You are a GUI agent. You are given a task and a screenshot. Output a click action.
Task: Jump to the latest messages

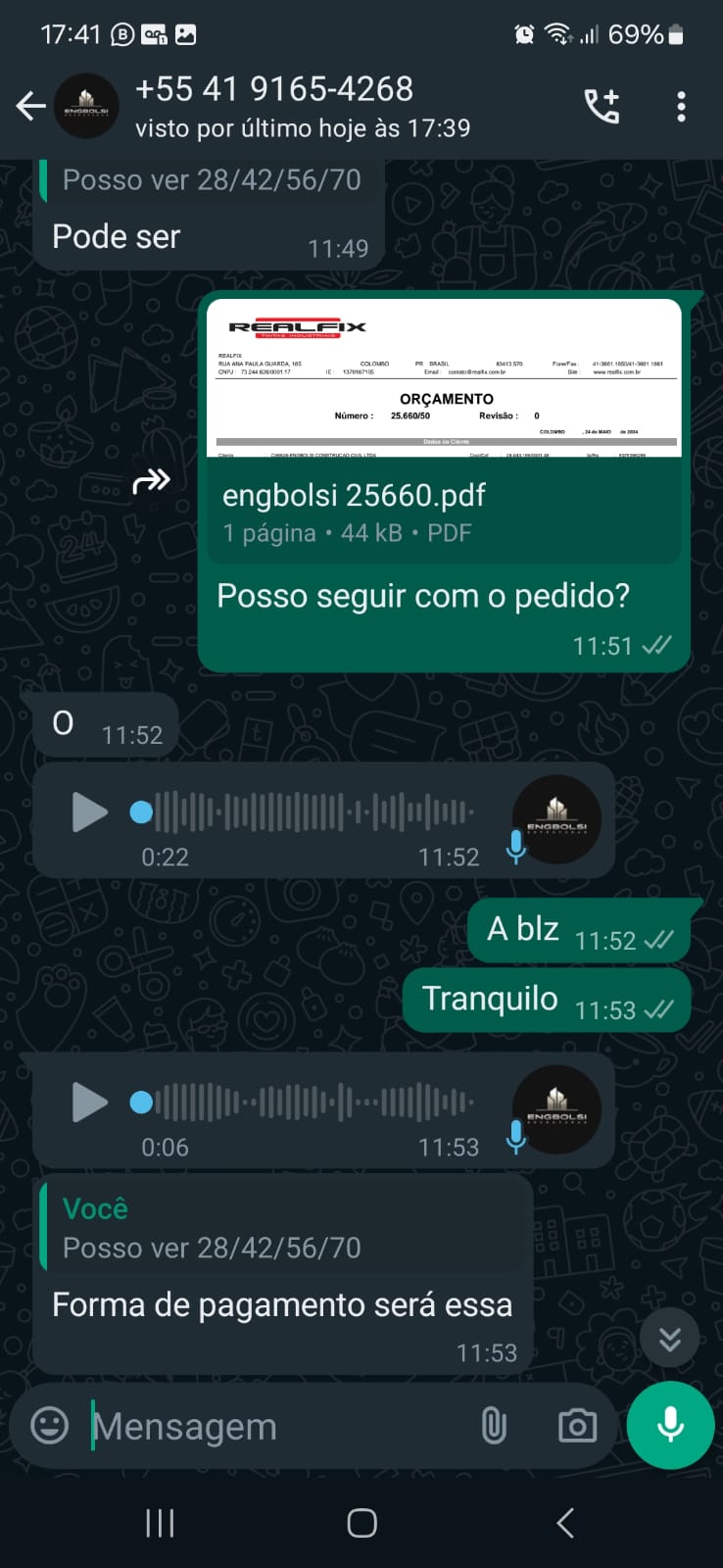tap(670, 1339)
